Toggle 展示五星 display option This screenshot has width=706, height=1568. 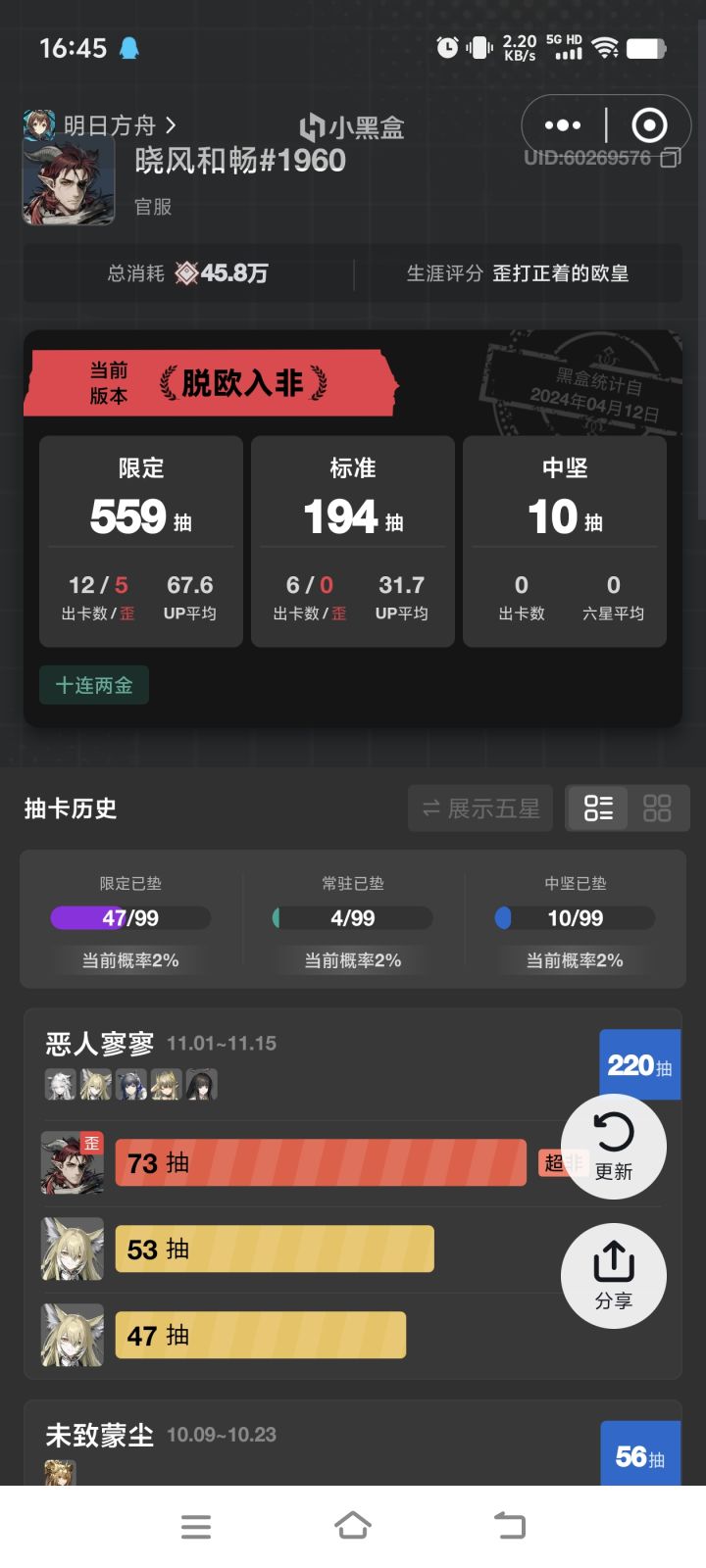pos(479,808)
